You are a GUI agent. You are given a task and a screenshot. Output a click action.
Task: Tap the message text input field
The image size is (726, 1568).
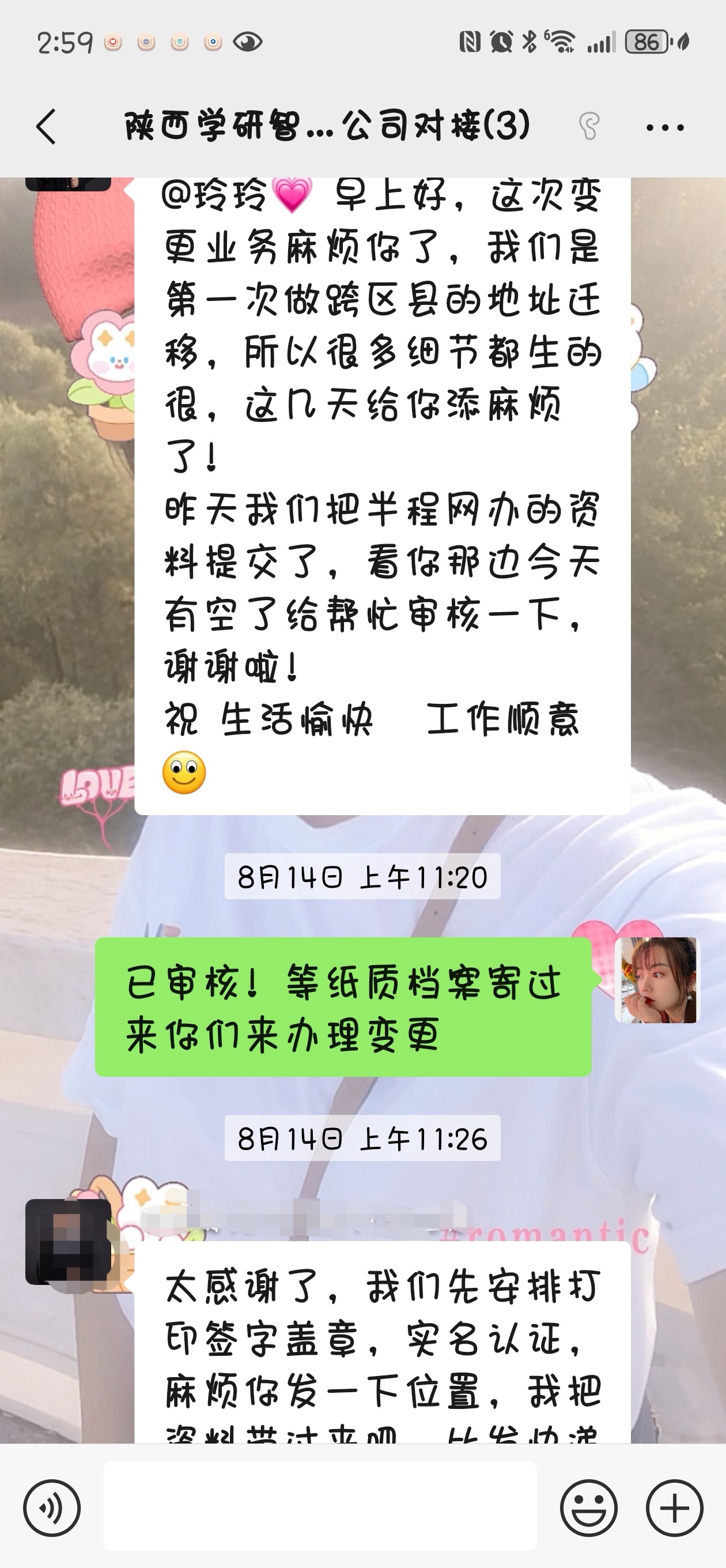[x=319, y=1505]
